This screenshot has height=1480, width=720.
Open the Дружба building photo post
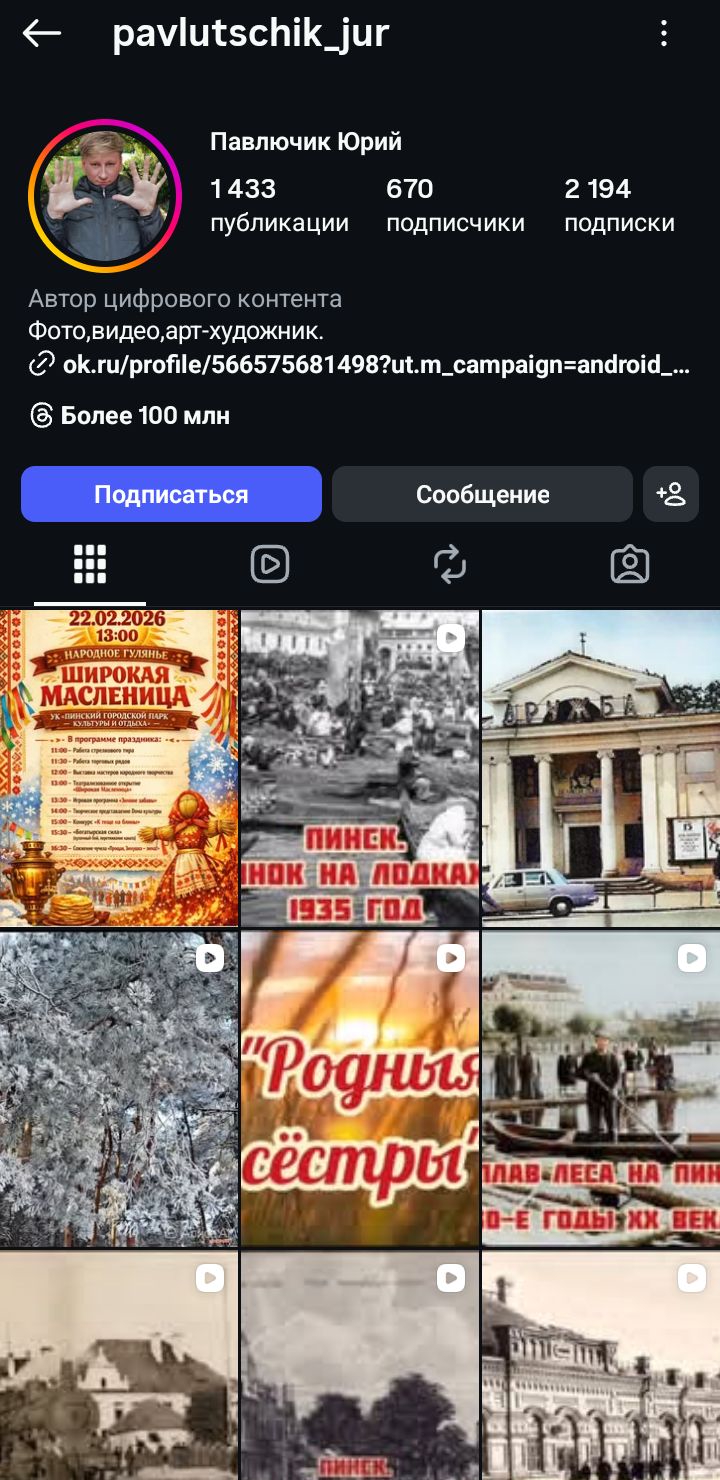(x=600, y=768)
